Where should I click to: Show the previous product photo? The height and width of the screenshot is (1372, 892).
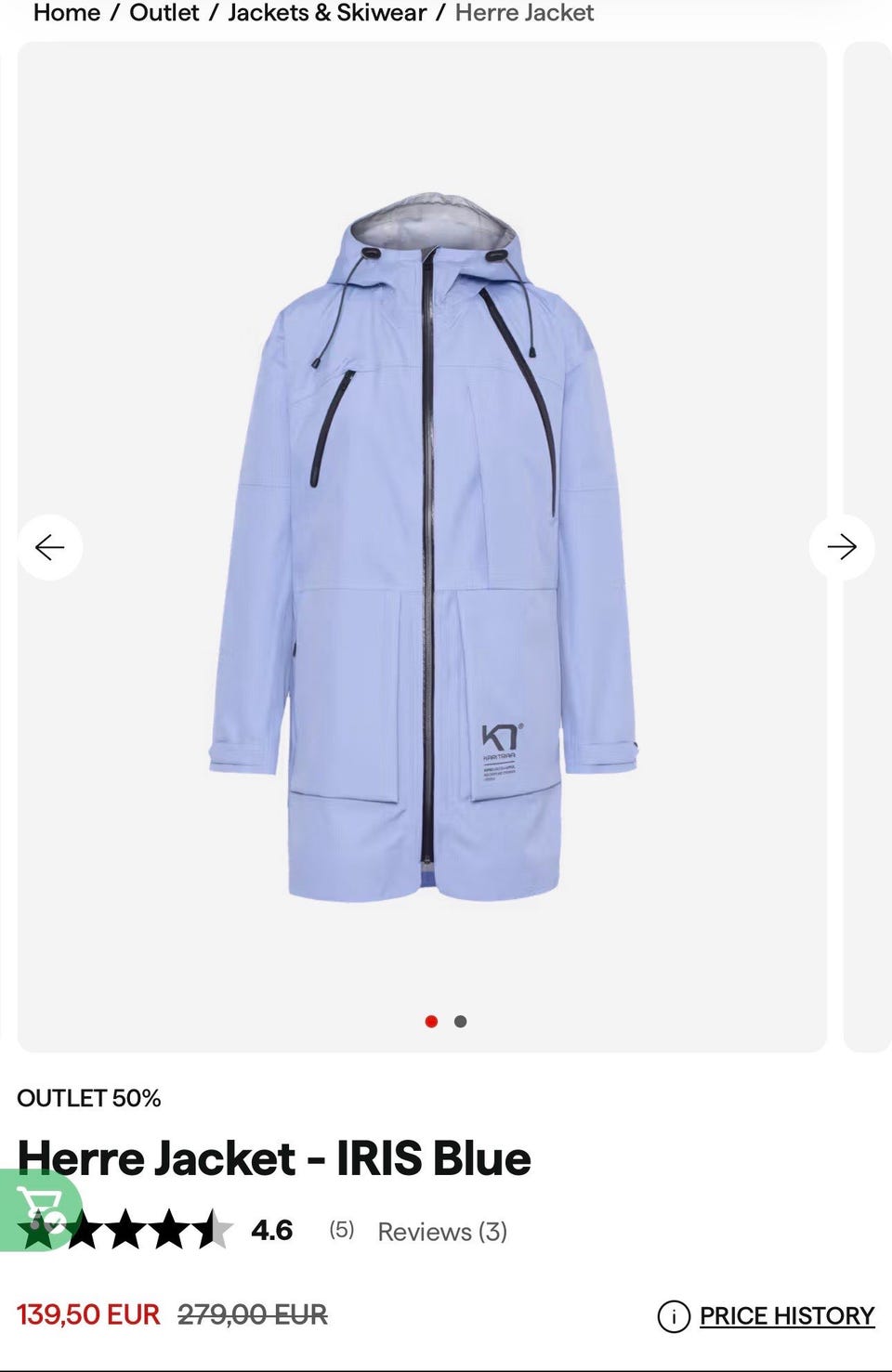click(50, 547)
